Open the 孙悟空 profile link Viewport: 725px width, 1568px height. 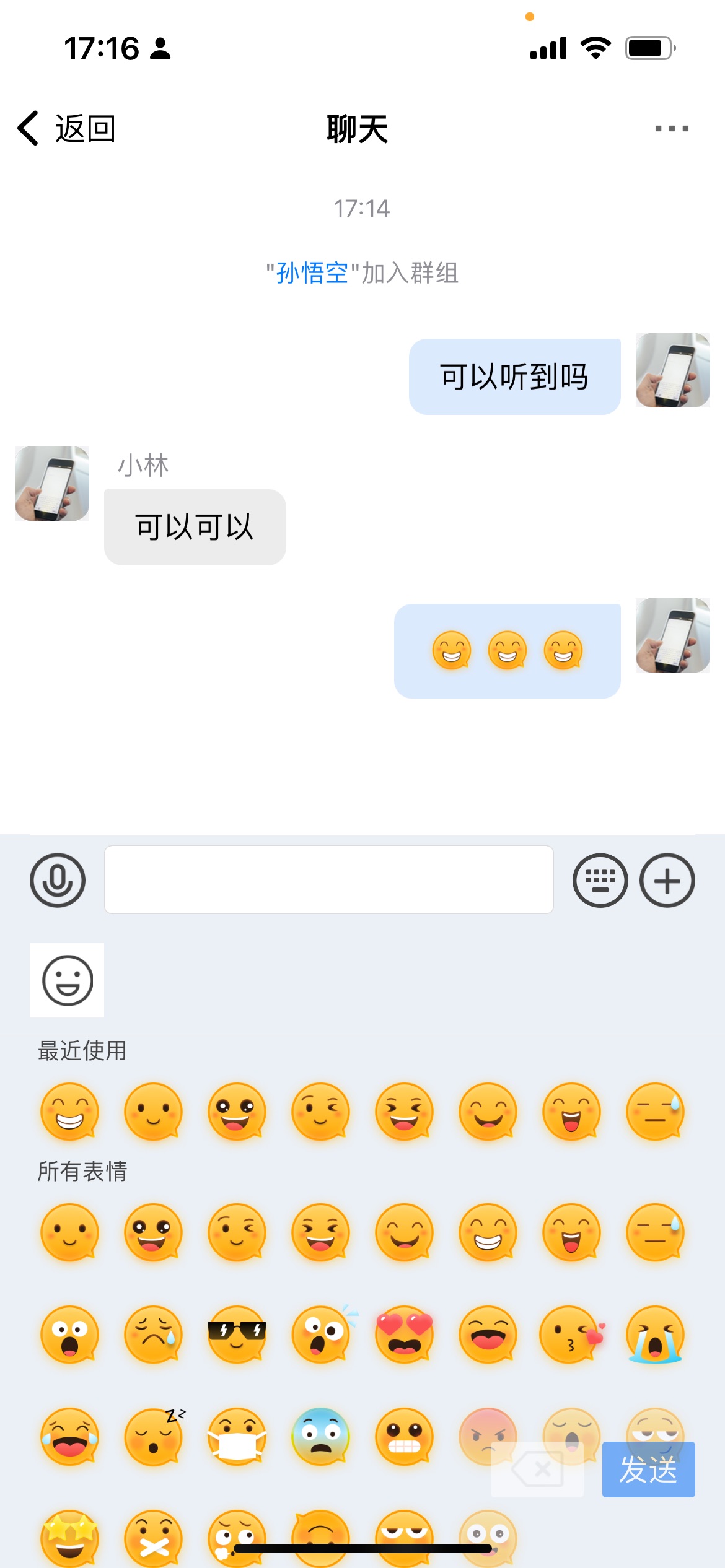pyautogui.click(x=312, y=273)
